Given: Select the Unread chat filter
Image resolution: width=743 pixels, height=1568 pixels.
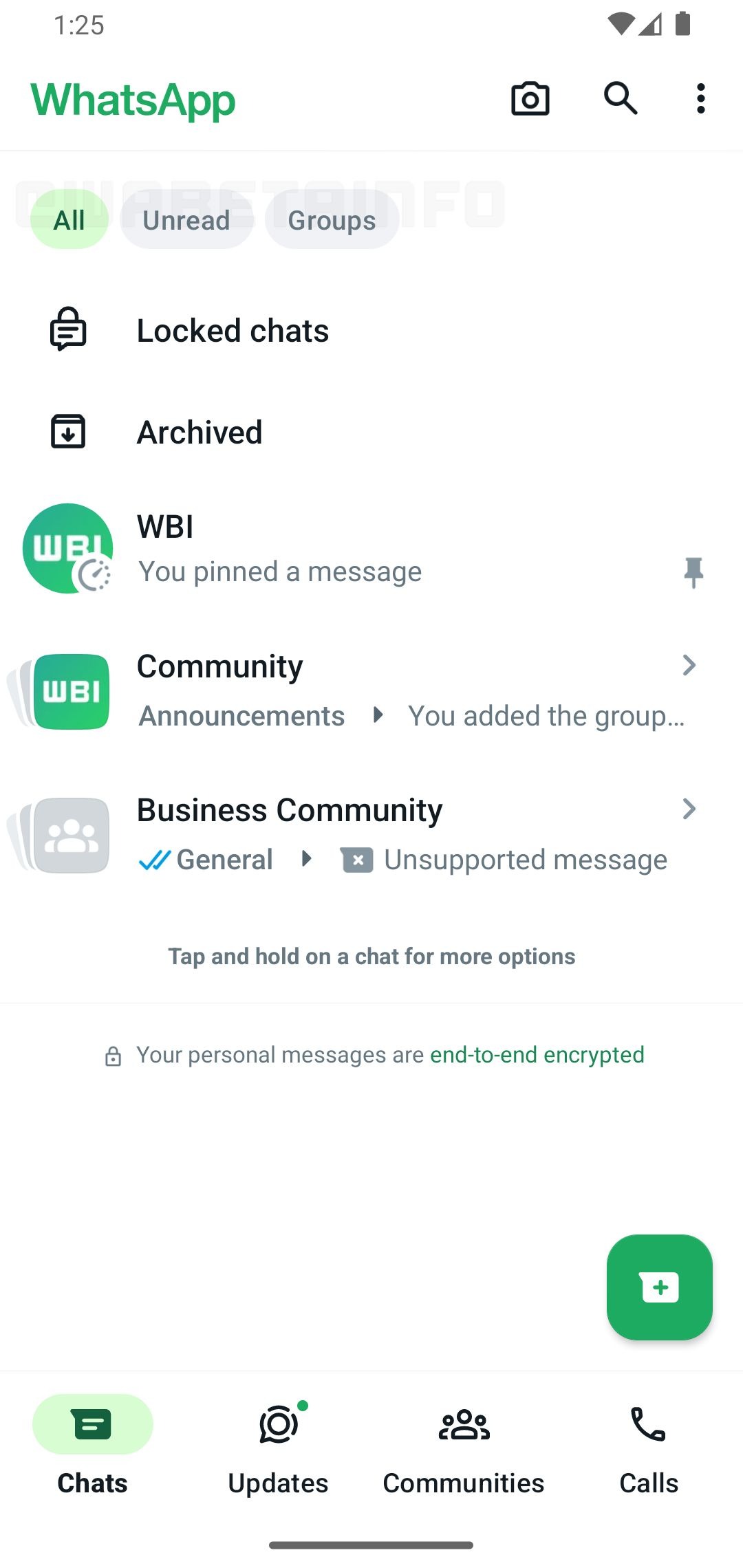Looking at the screenshot, I should (186, 220).
